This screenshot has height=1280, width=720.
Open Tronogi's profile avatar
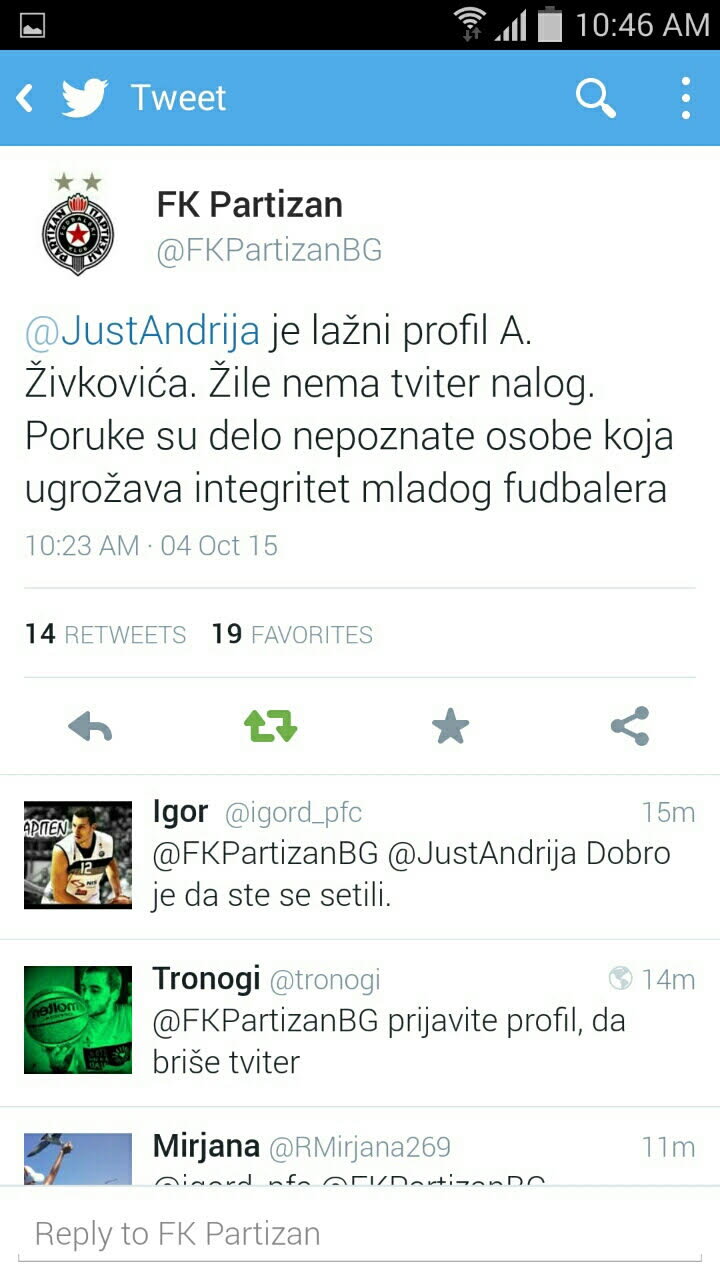pyautogui.click(x=78, y=1020)
